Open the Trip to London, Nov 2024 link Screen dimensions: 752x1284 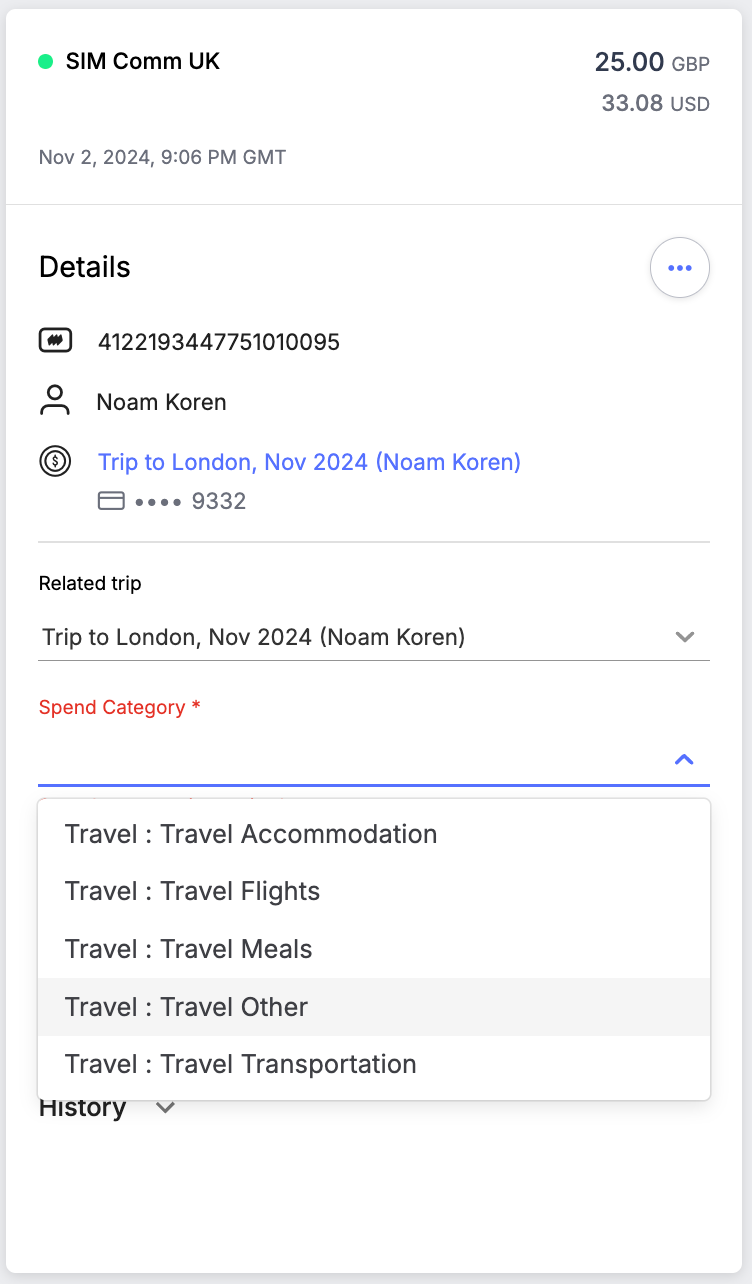click(x=309, y=462)
